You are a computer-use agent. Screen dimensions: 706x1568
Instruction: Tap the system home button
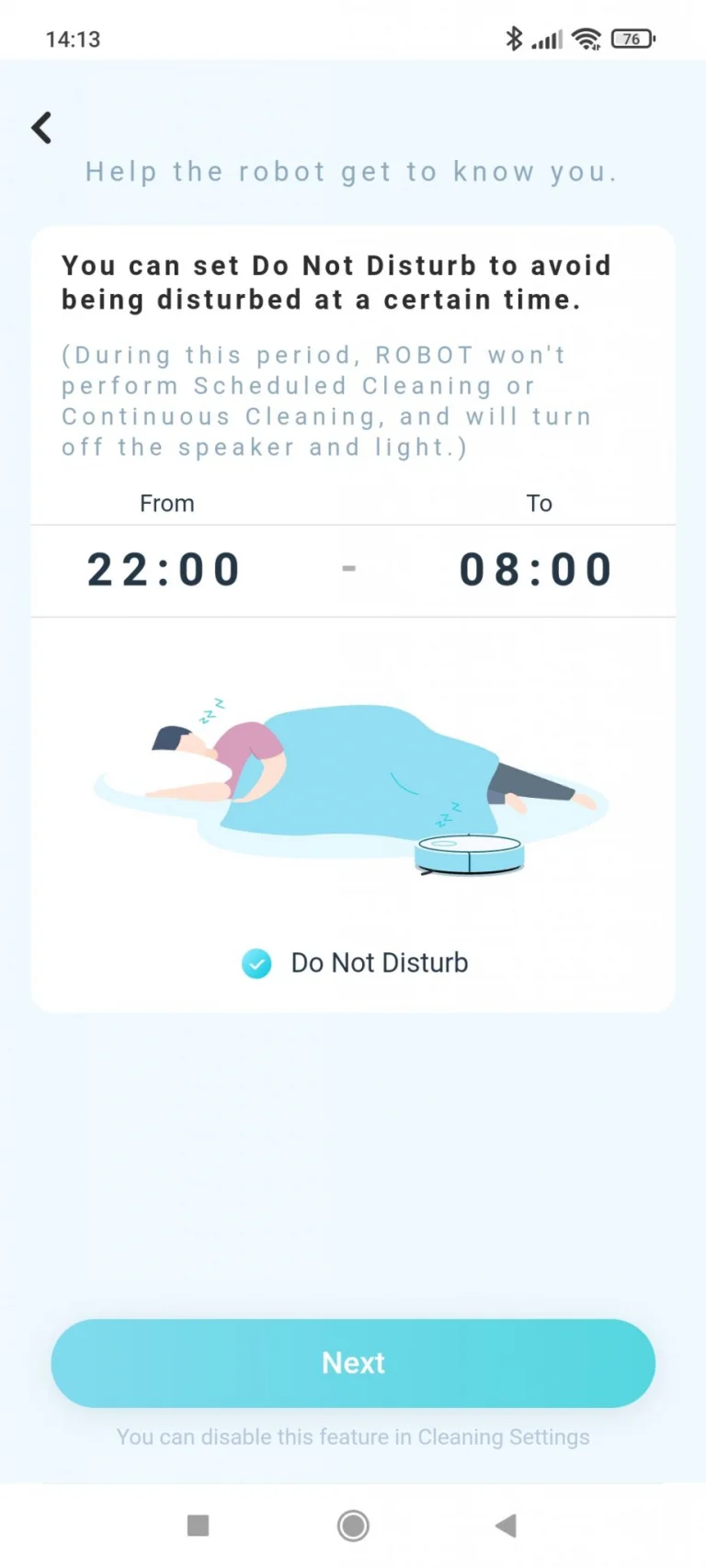tap(353, 1526)
